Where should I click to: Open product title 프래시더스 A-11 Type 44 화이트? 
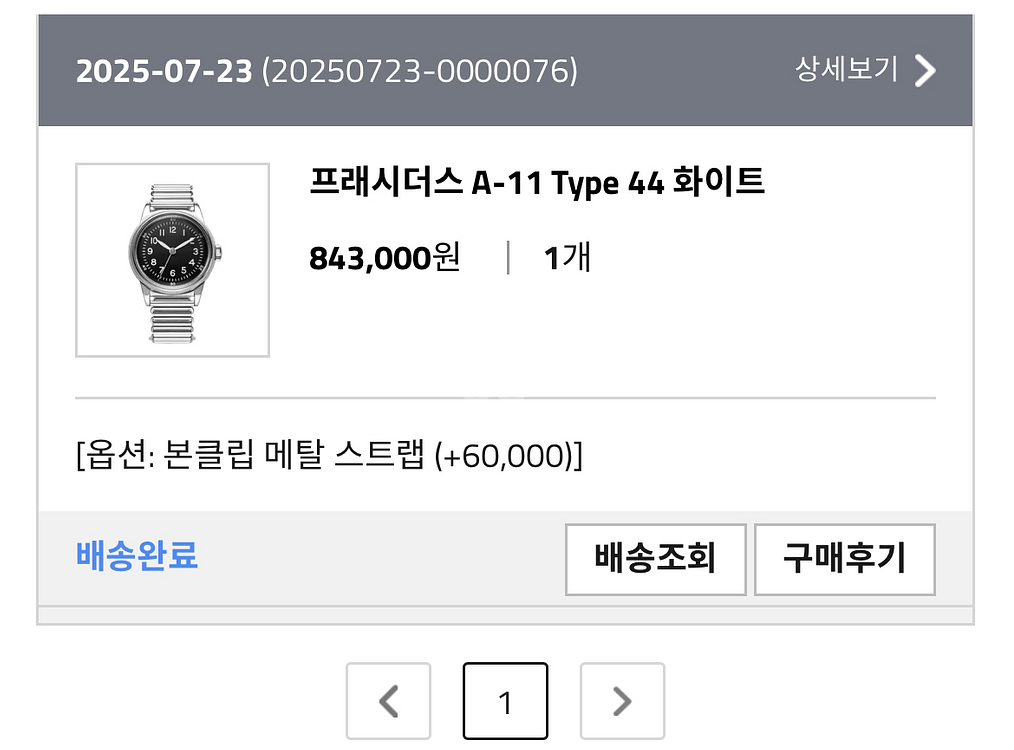click(537, 183)
